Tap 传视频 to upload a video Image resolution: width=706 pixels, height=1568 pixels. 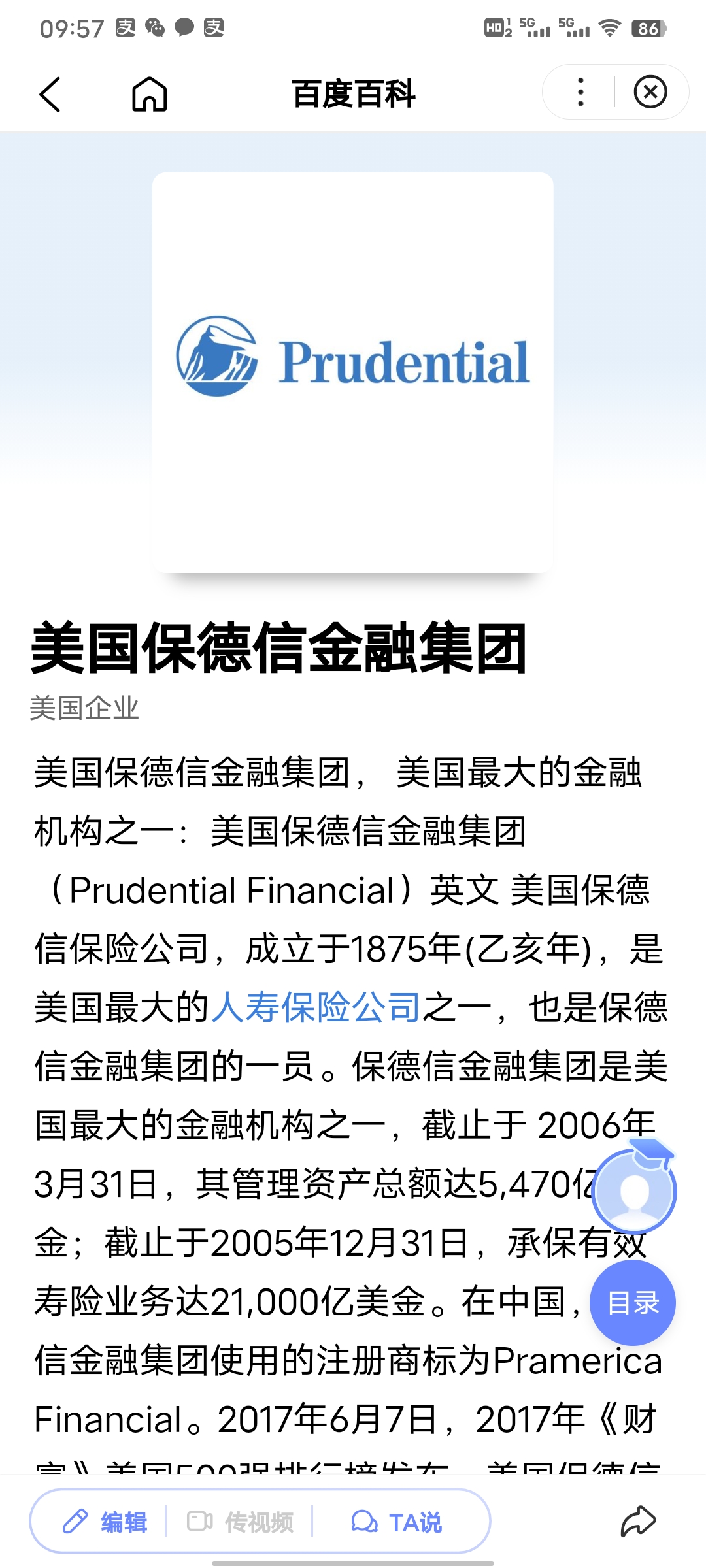(x=240, y=1522)
